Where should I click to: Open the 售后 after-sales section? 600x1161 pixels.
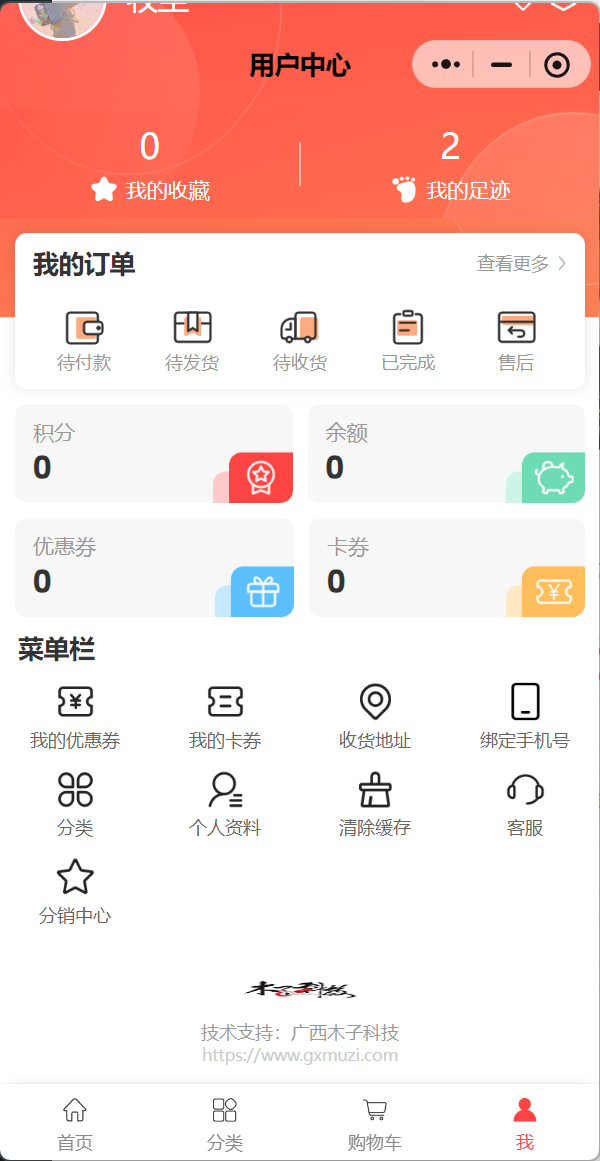point(516,340)
